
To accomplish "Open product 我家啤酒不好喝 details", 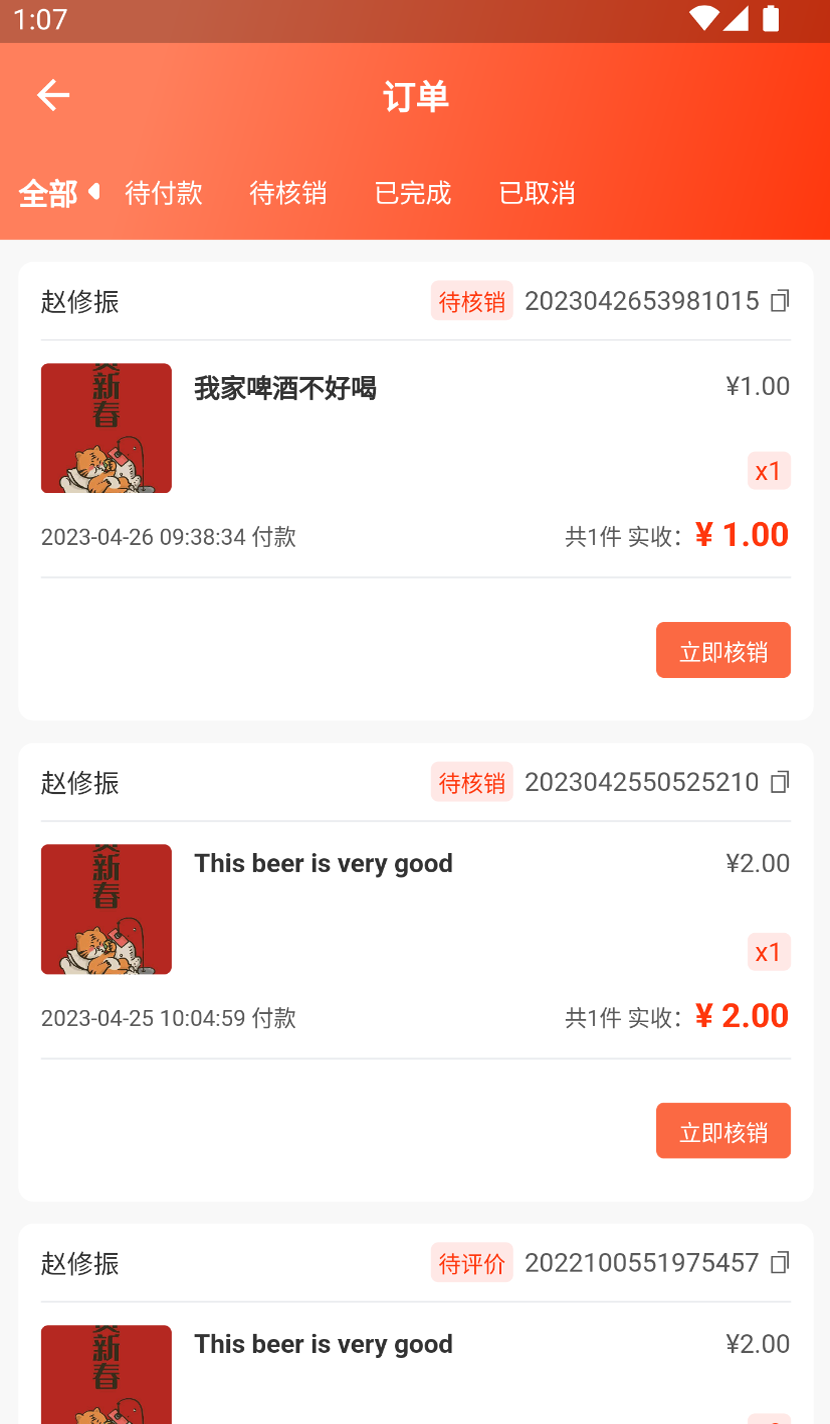I will [285, 389].
